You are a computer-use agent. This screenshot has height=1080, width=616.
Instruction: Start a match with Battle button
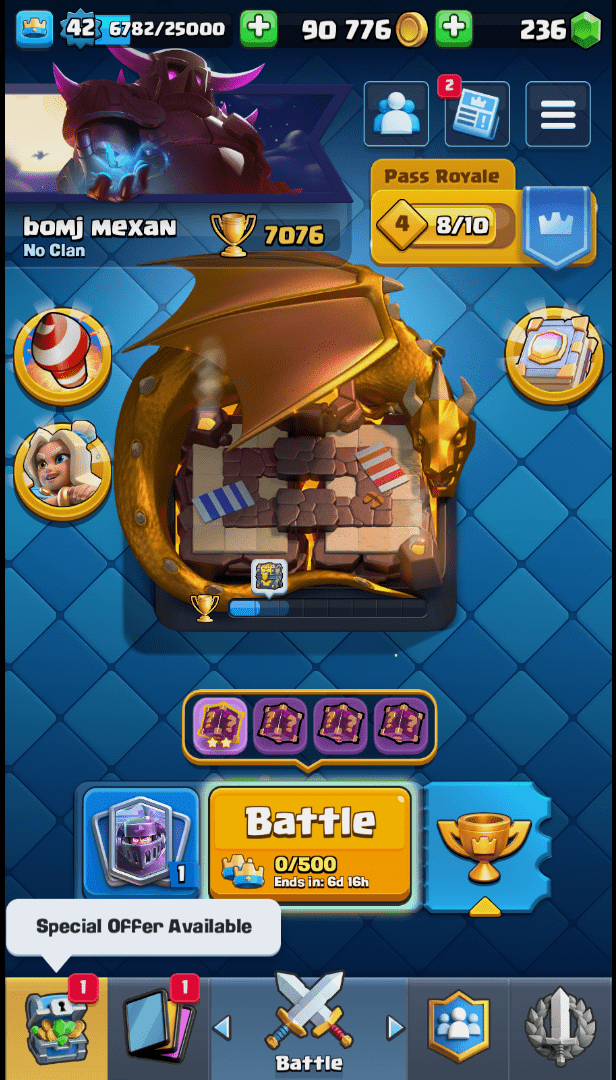click(x=310, y=842)
